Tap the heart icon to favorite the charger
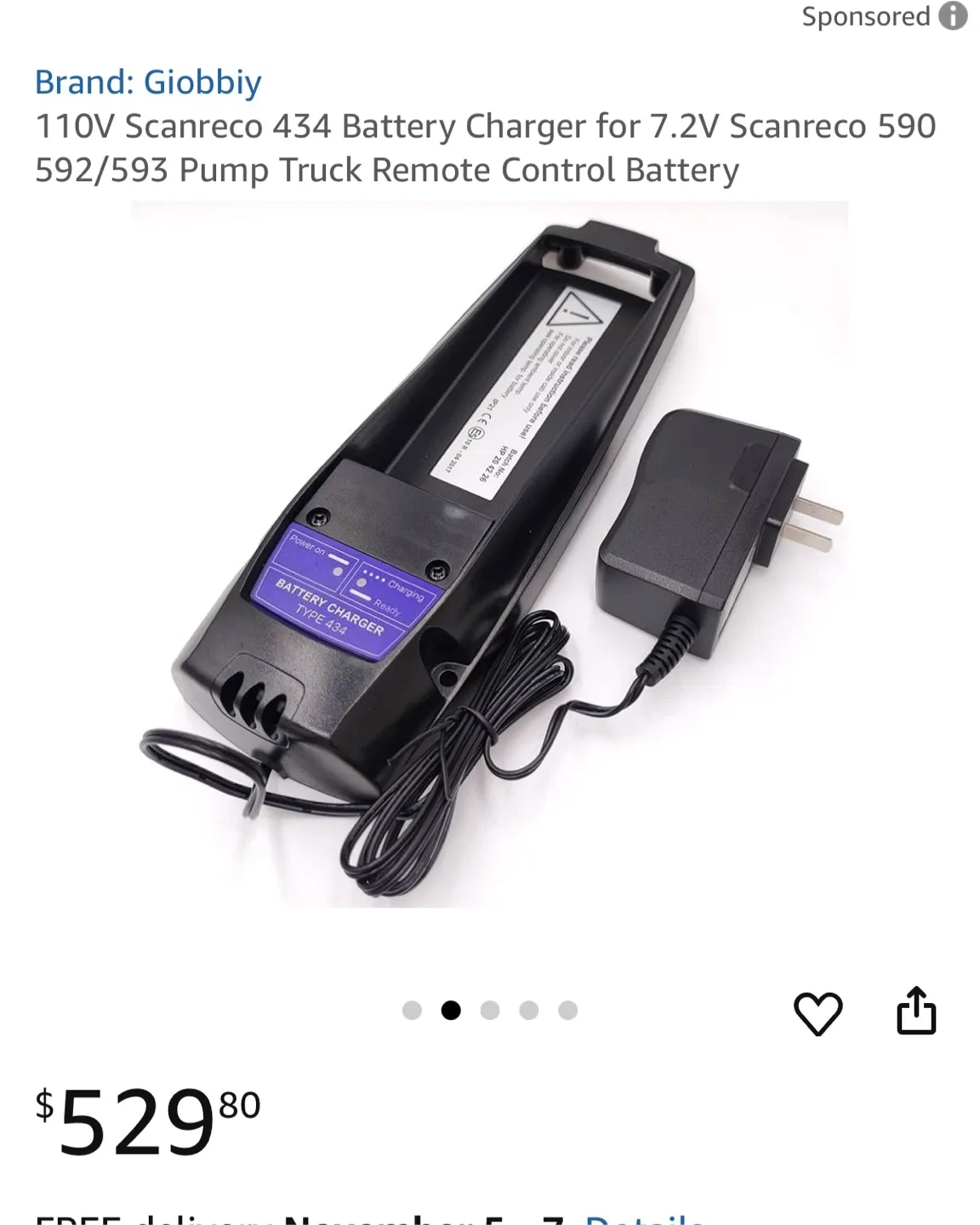This screenshot has width=980, height=1225. [x=818, y=1014]
